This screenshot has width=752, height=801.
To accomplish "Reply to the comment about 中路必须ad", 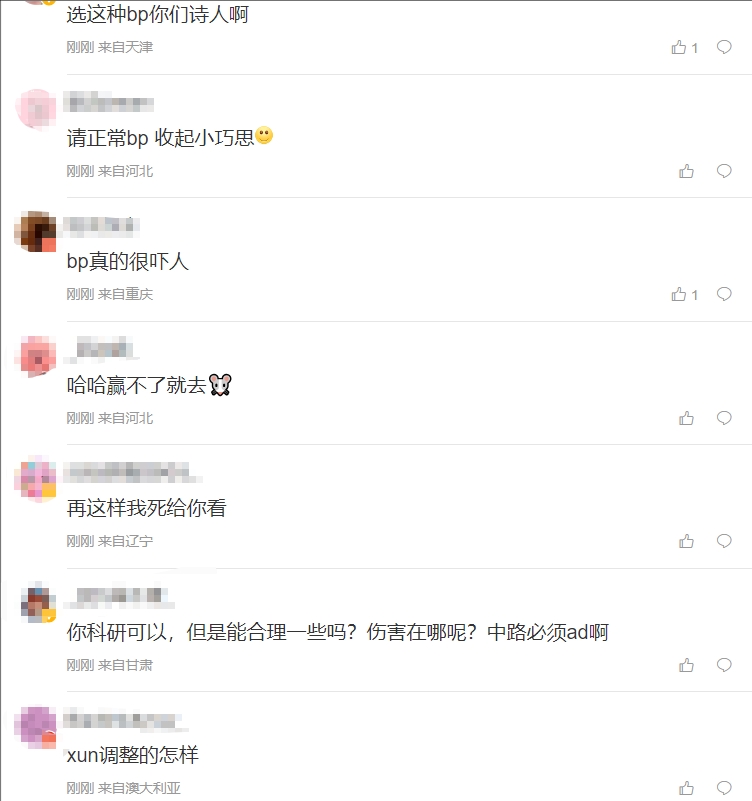I will (724, 665).
